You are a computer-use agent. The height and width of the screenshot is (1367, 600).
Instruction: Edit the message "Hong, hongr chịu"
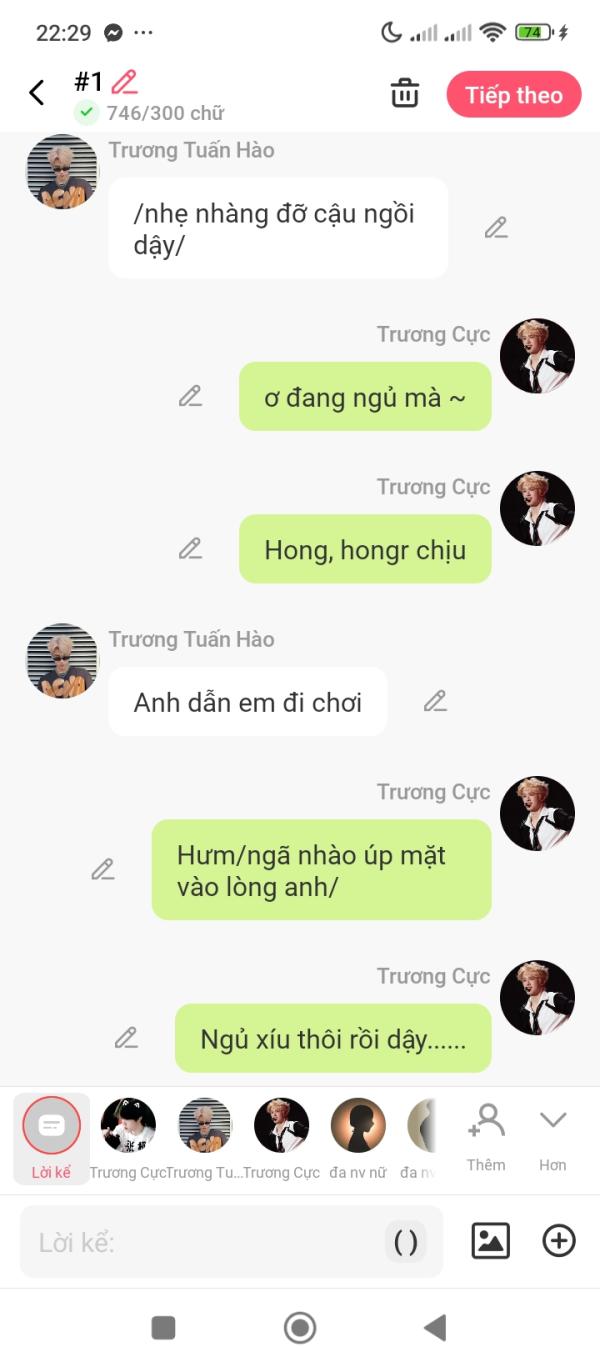tap(190, 549)
